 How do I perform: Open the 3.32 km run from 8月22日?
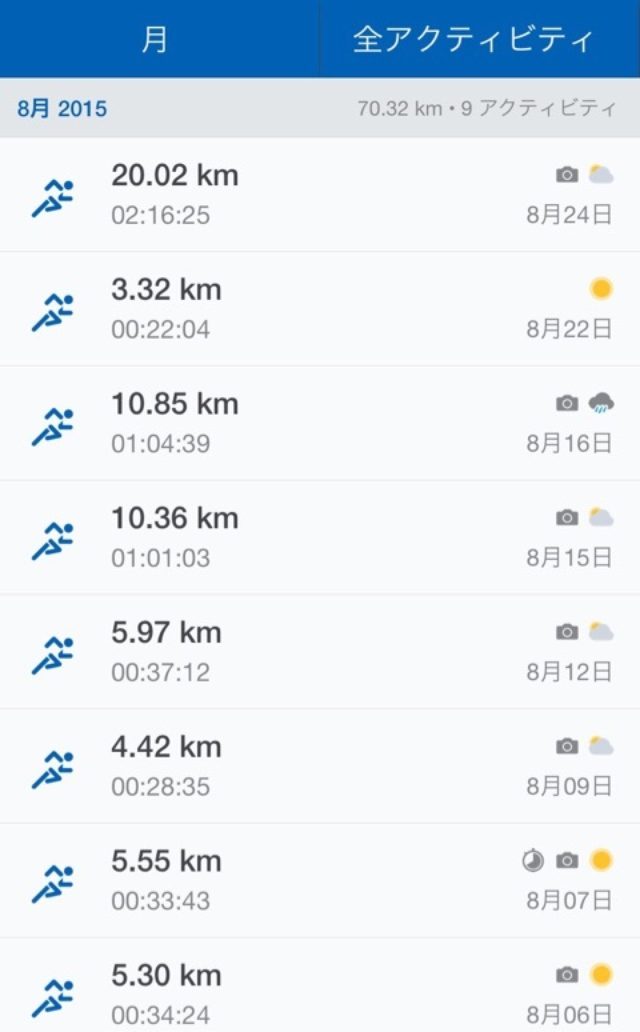(320, 309)
